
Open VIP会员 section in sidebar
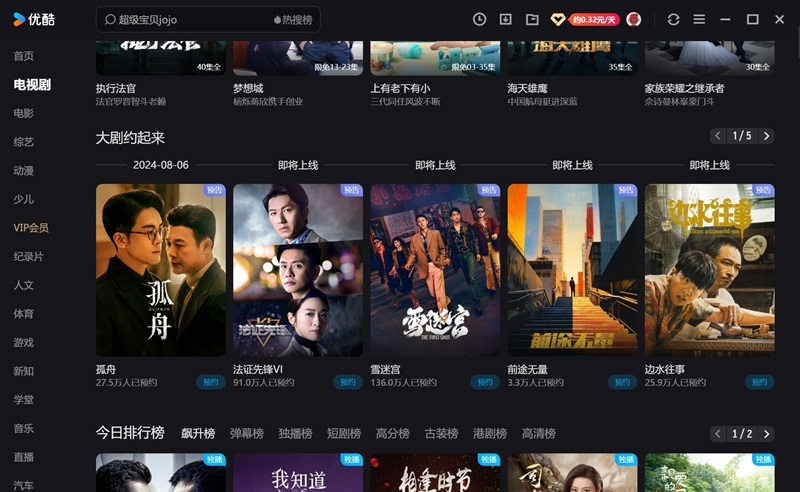click(x=31, y=228)
